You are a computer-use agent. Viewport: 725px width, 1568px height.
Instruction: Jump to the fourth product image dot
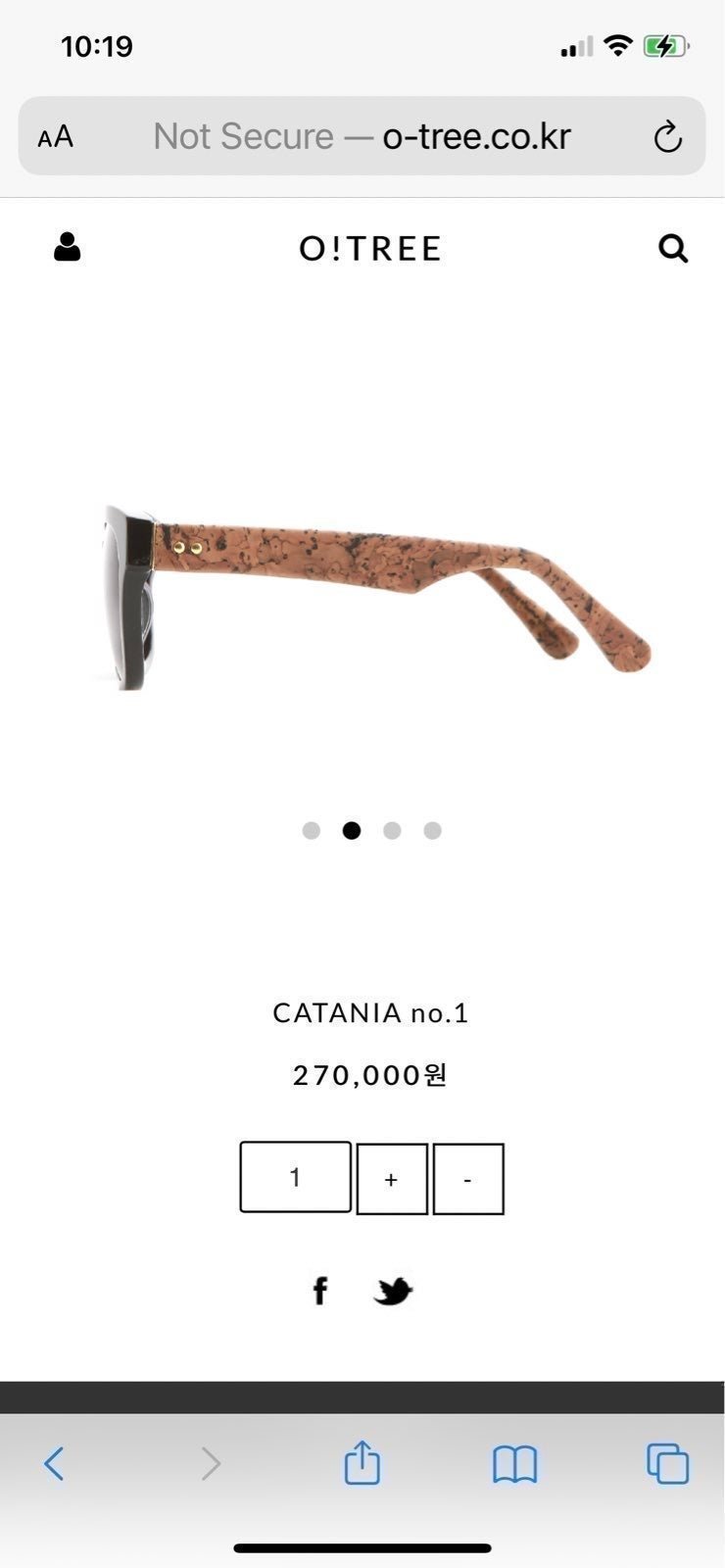pos(432,831)
